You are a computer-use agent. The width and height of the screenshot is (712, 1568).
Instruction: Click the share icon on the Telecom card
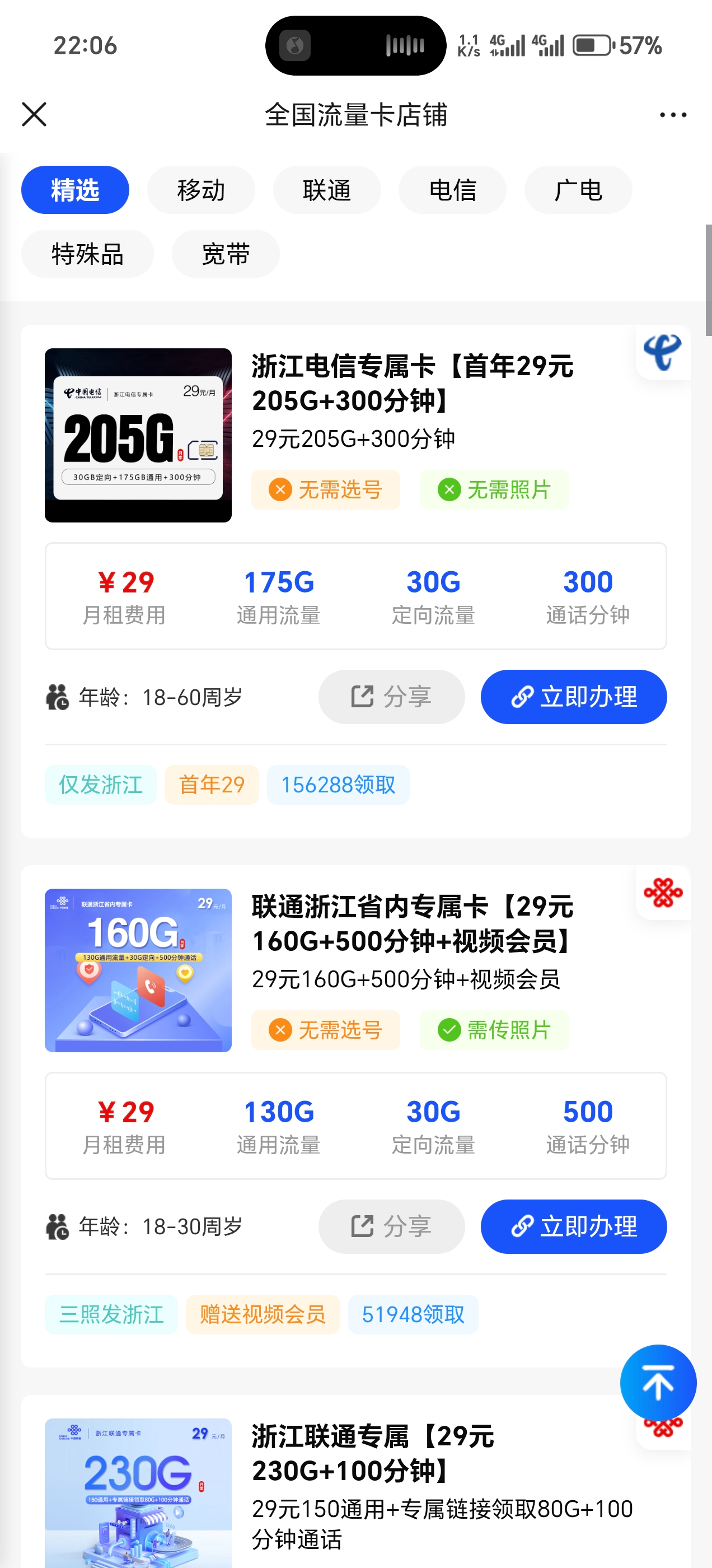[x=362, y=697]
